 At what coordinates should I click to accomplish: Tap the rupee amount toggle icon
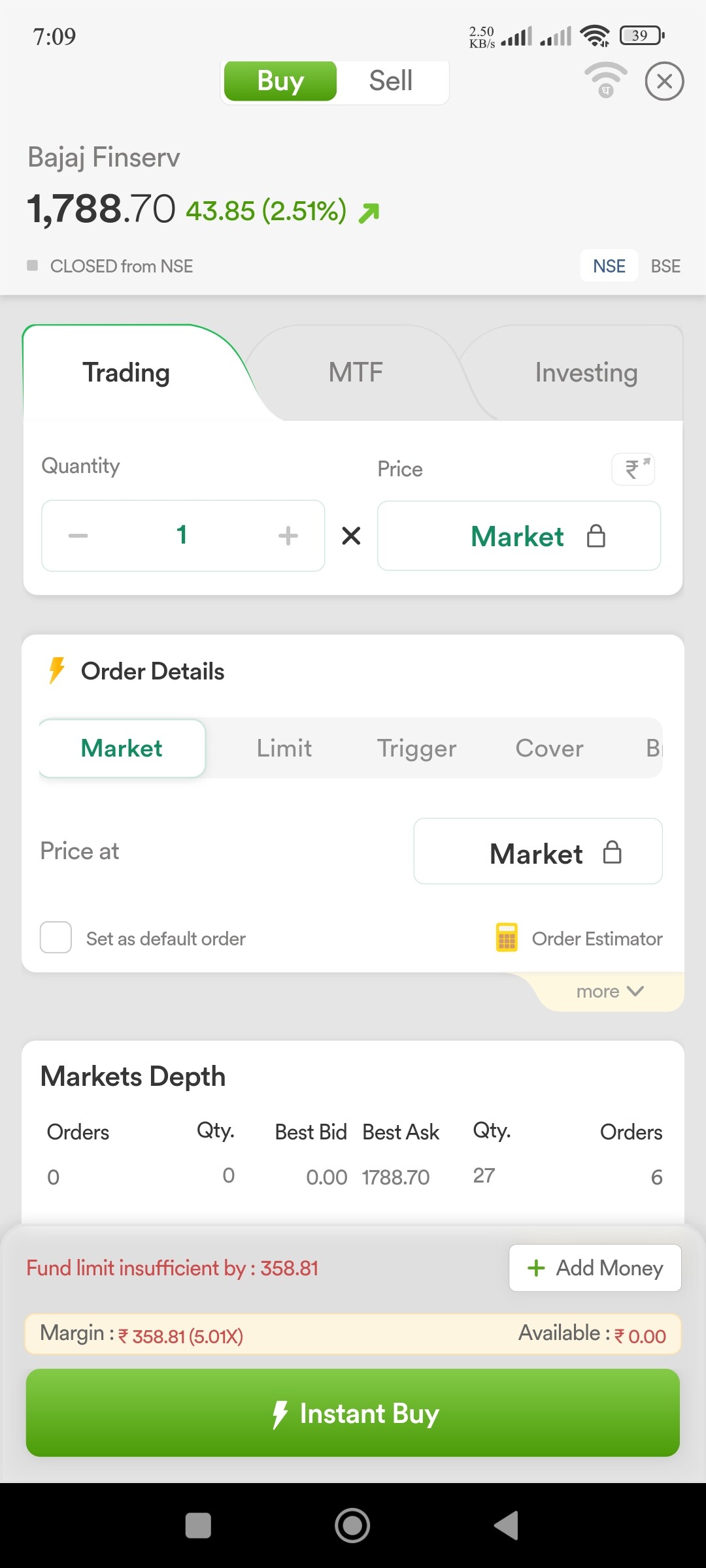pos(633,469)
